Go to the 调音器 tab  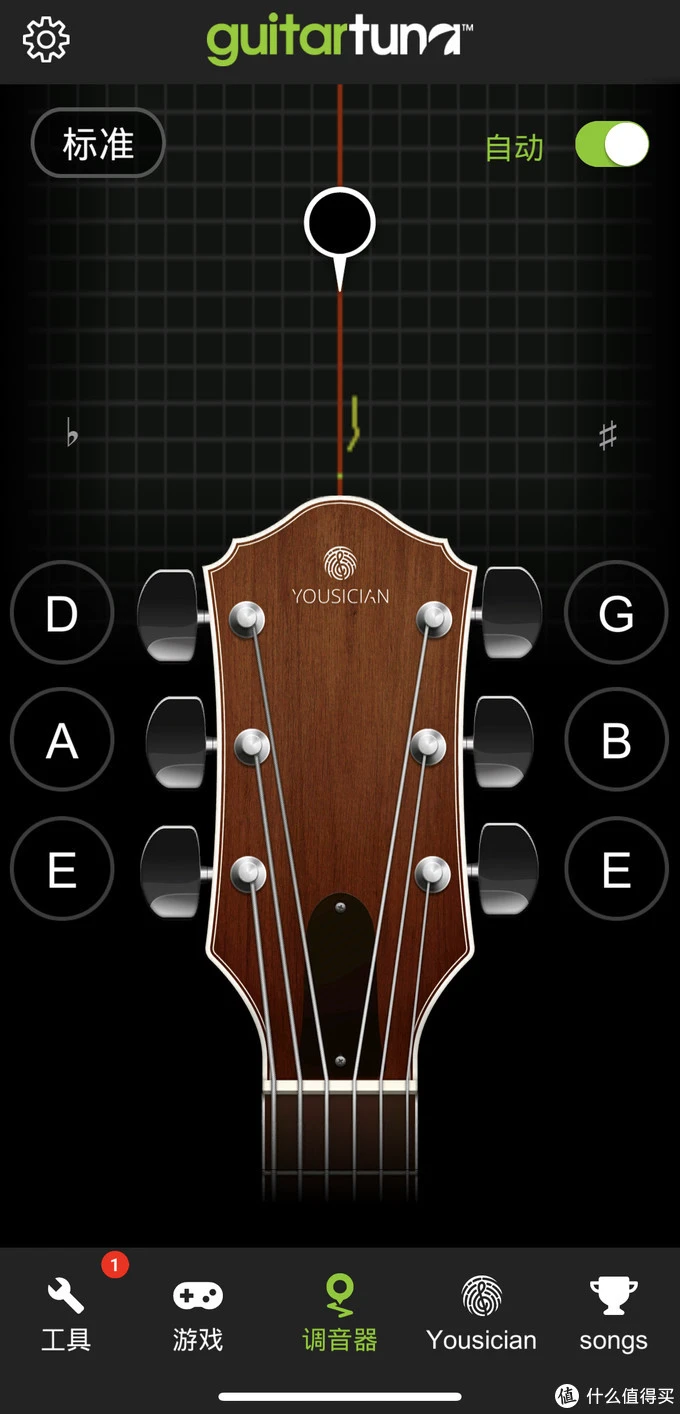(340, 1314)
